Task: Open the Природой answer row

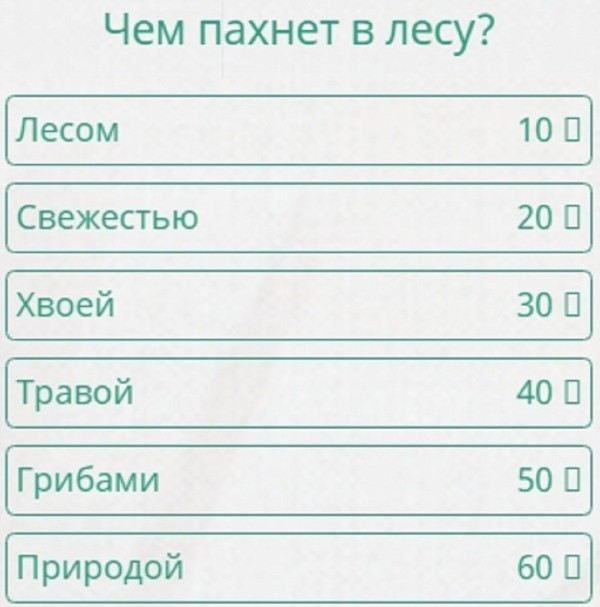Action: 298,568
